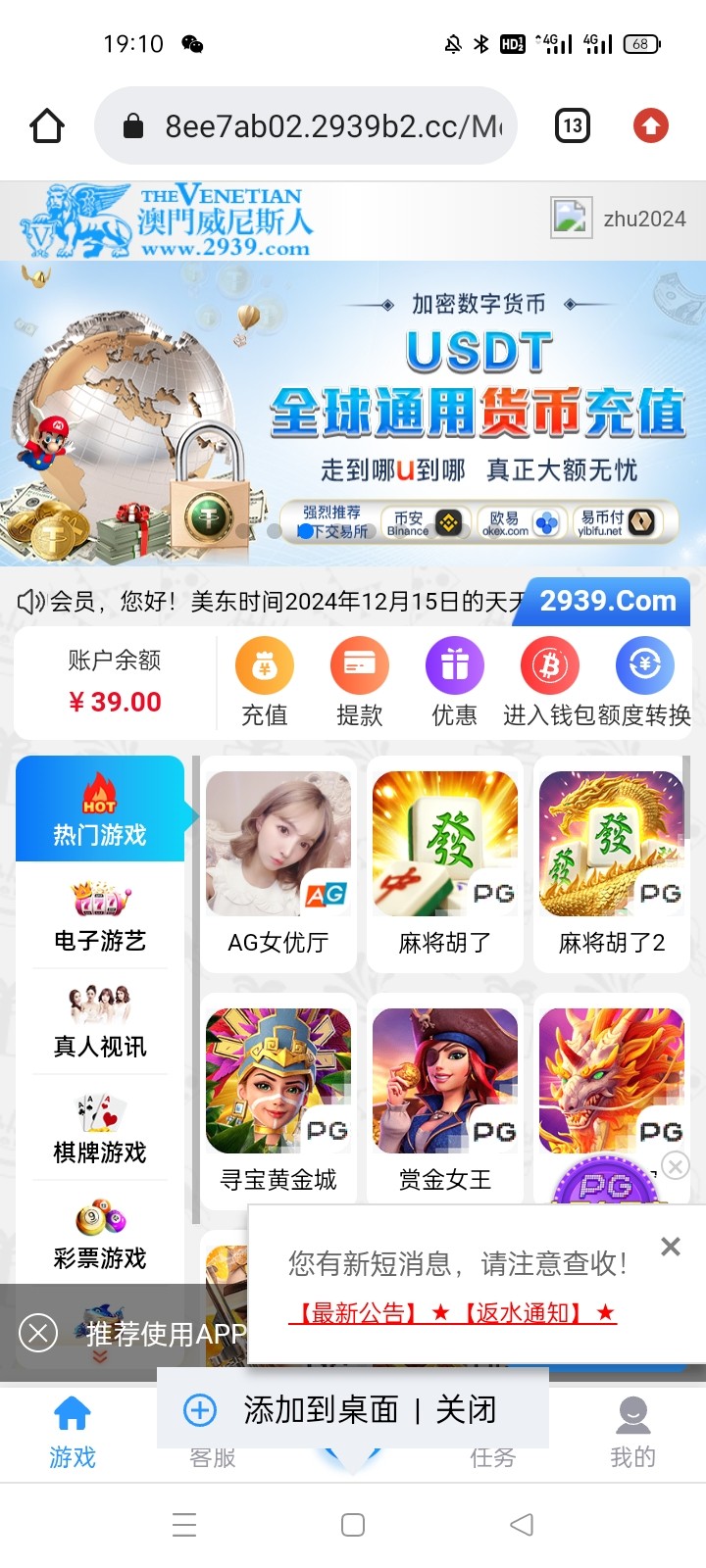
Task: Select 电子游艺 category
Action: click(x=100, y=916)
